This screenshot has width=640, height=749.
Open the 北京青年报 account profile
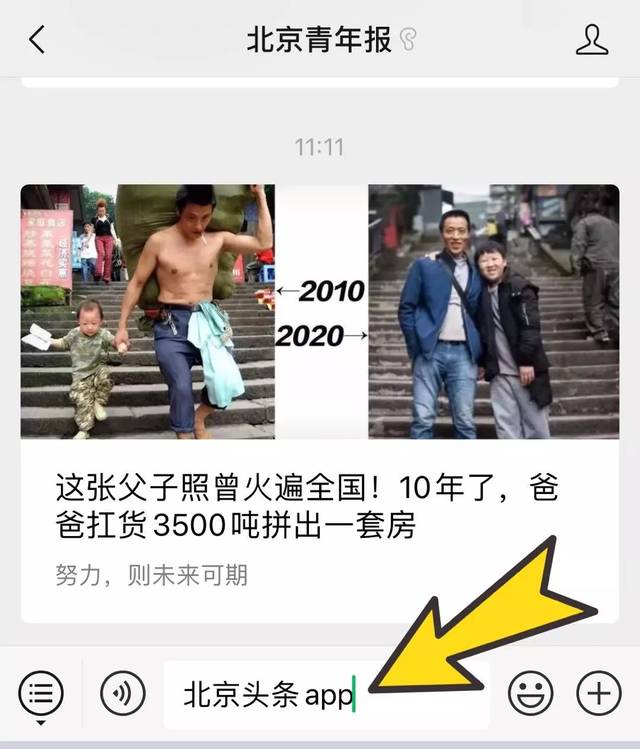(592, 40)
